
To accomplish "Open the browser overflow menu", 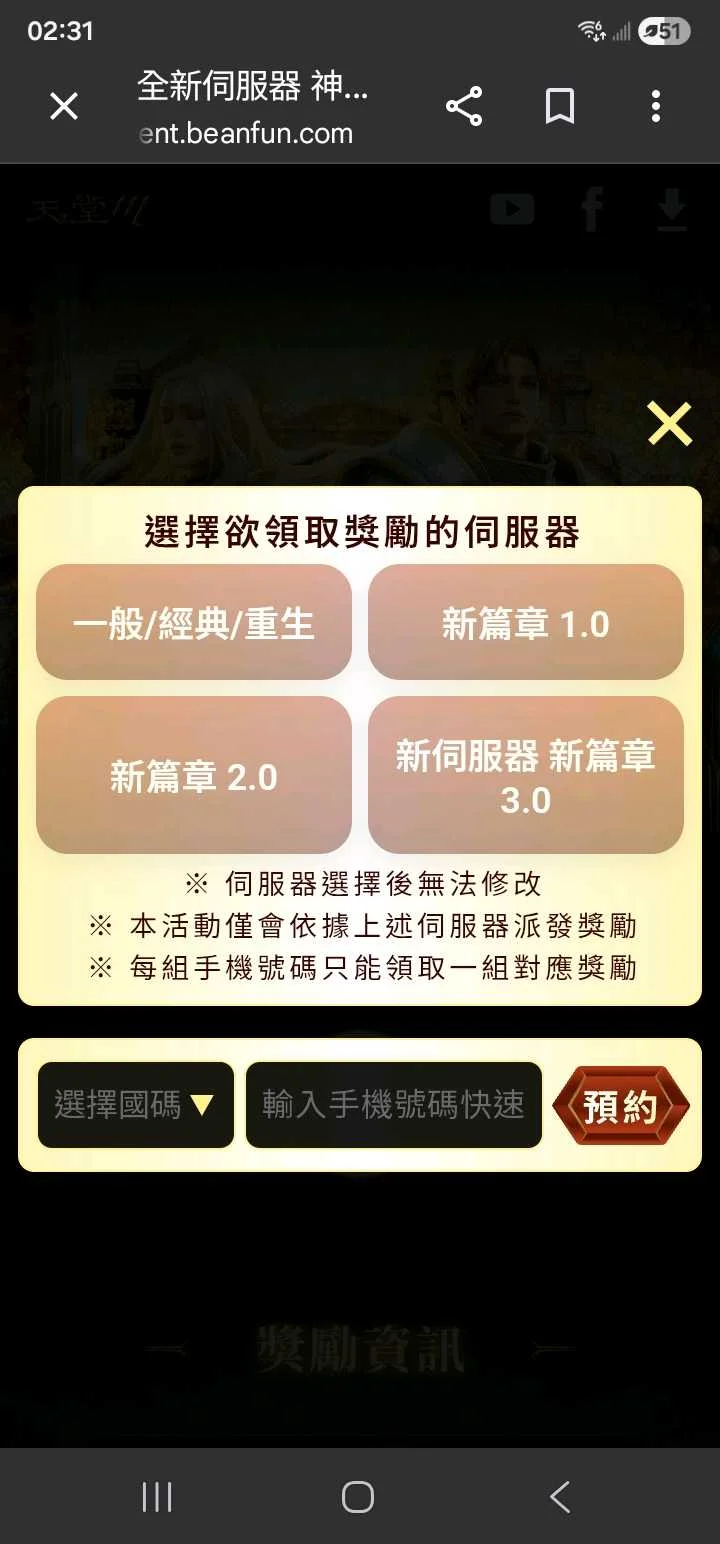I will pyautogui.click(x=656, y=106).
